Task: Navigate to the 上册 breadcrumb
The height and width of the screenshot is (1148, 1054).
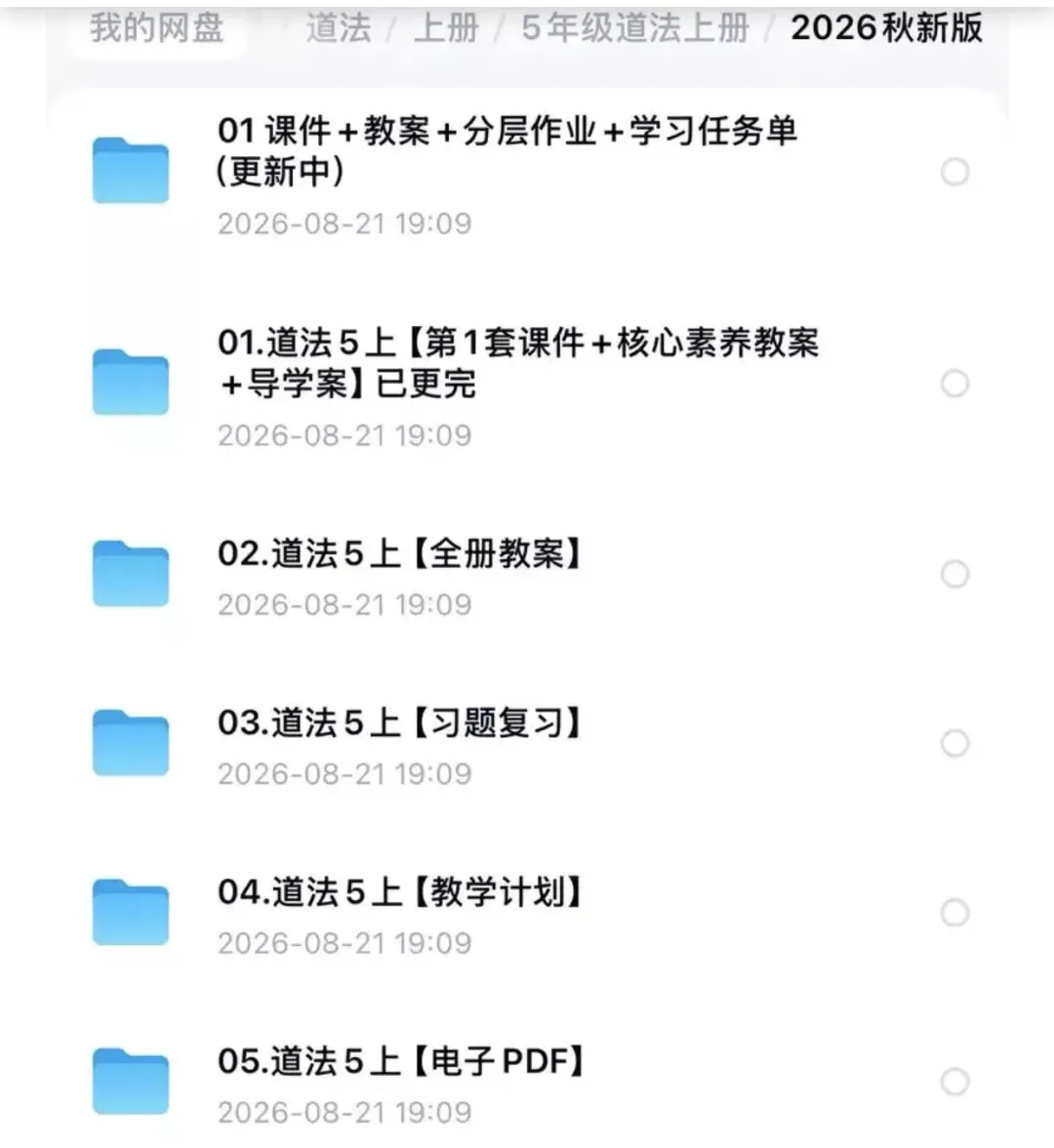Action: click(x=446, y=27)
